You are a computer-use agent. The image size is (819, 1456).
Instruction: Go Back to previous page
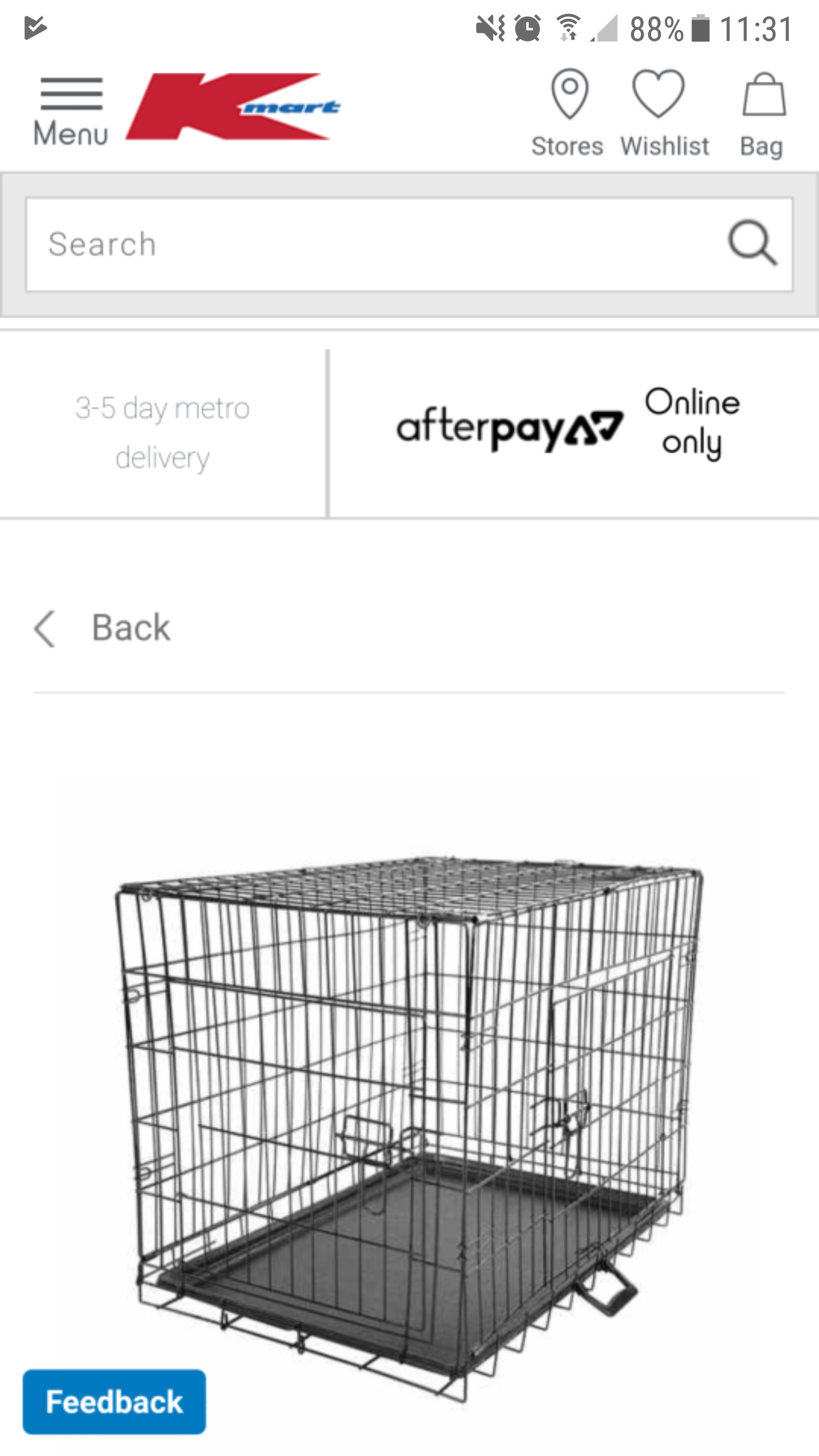click(x=104, y=628)
